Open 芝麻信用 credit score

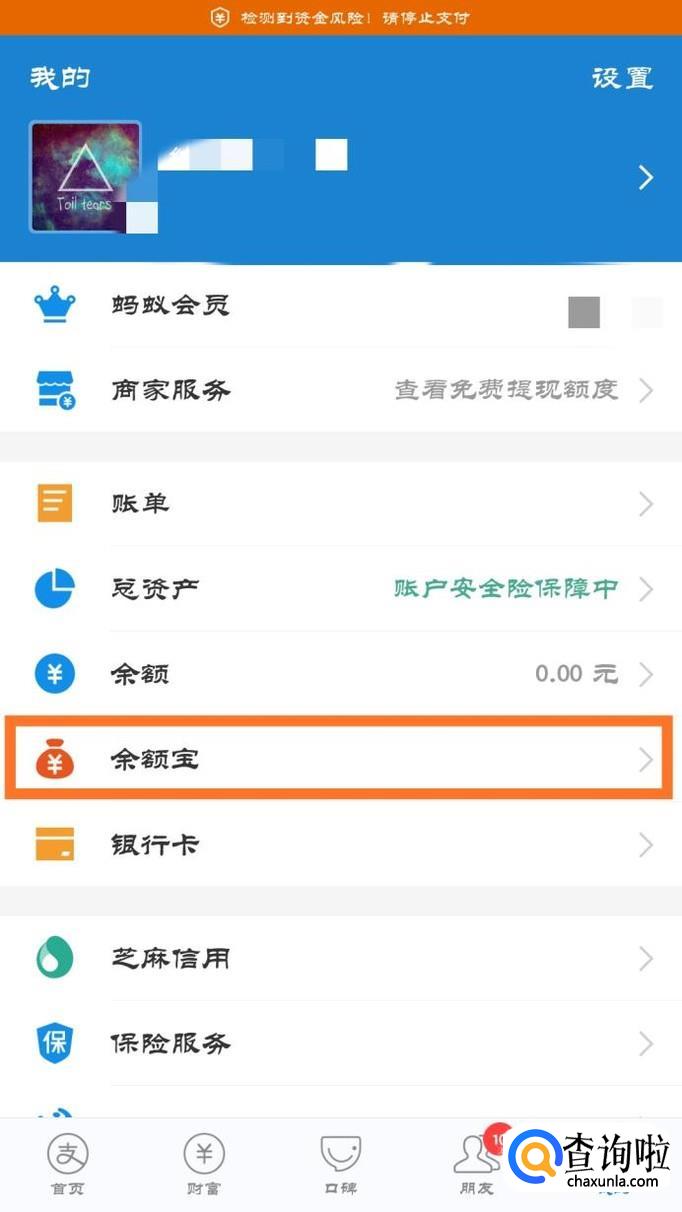click(x=340, y=959)
